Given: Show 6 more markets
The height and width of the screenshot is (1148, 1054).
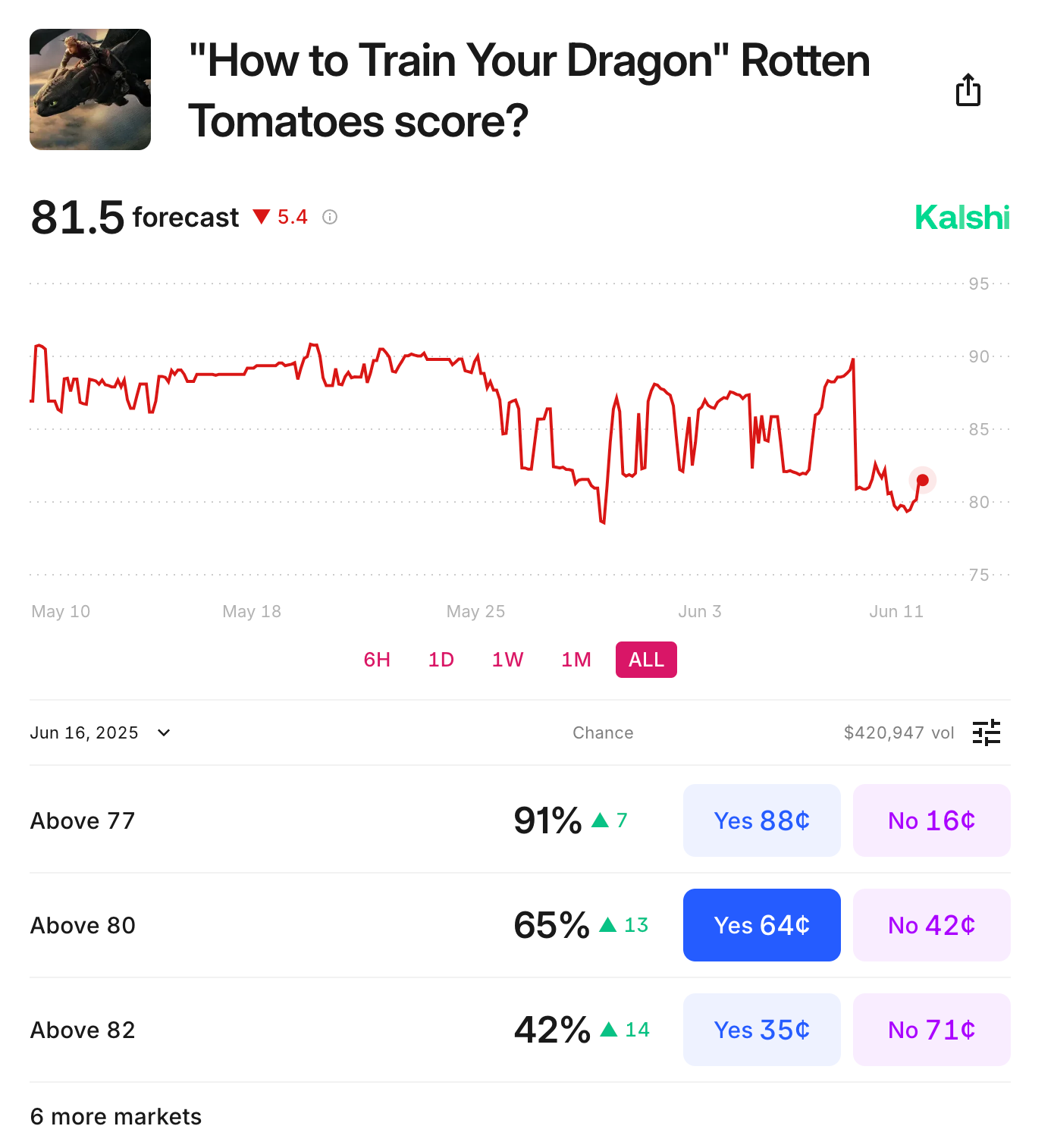Looking at the screenshot, I should click(116, 1117).
